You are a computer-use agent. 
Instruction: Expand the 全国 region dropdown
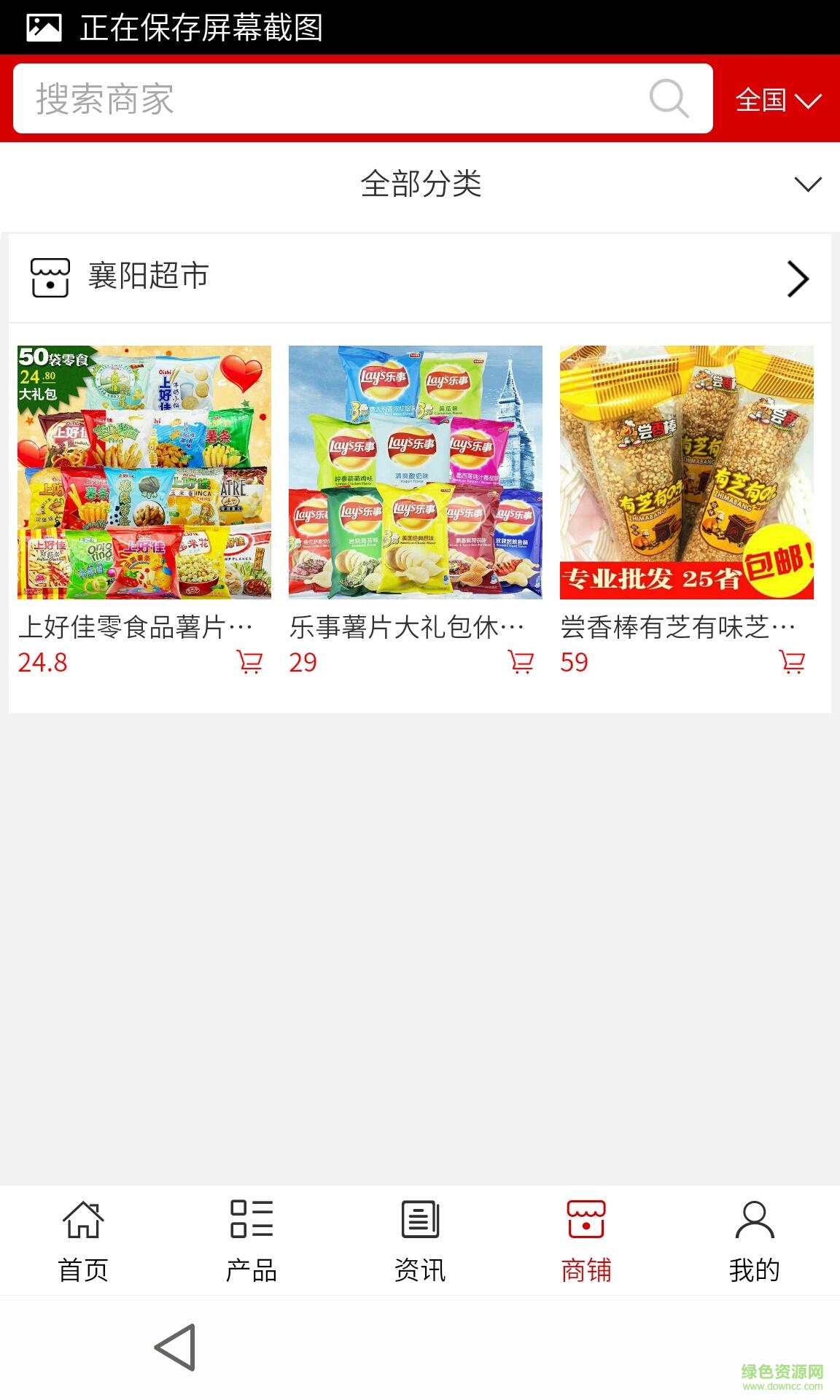[x=777, y=102]
